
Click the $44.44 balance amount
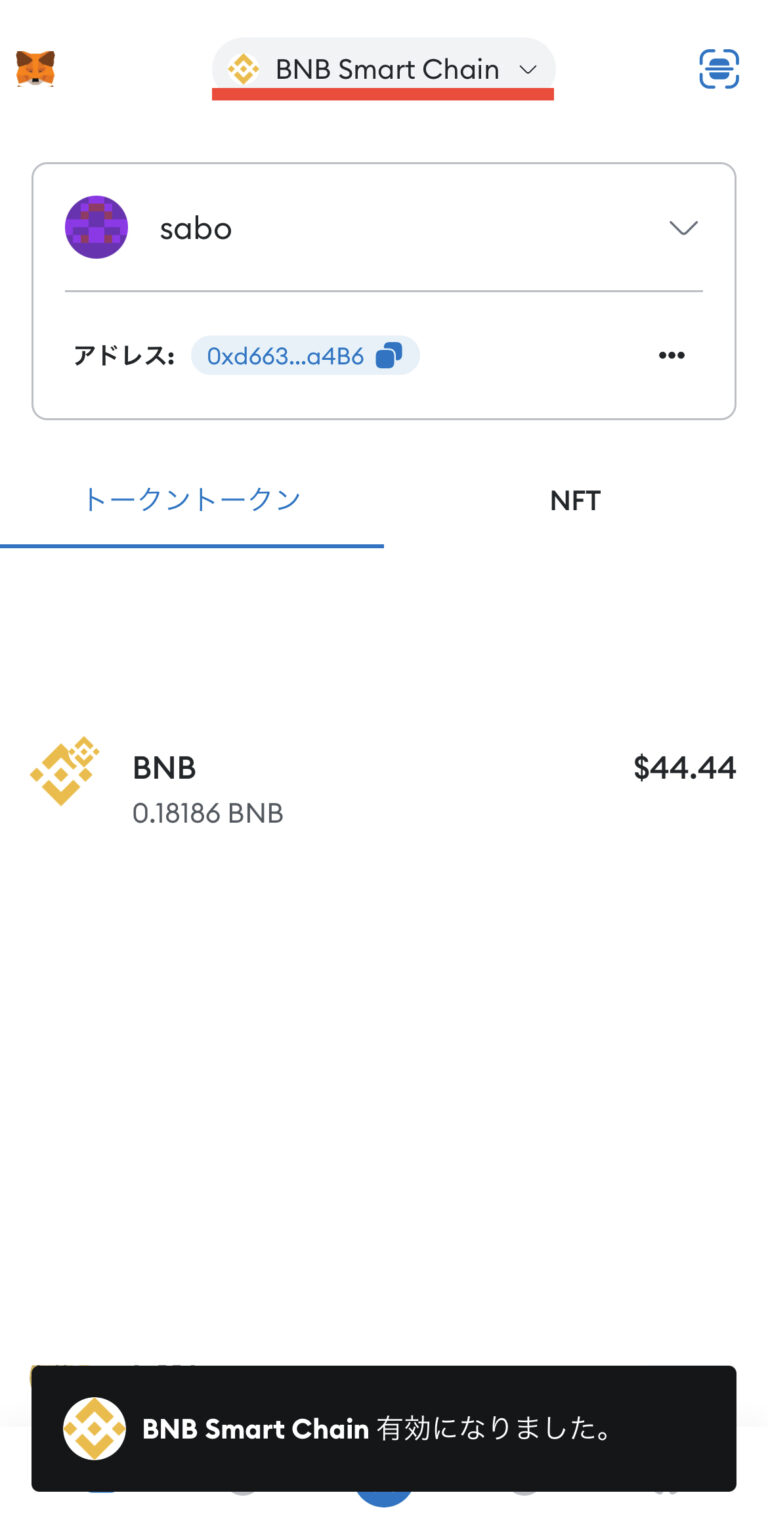[x=684, y=768]
